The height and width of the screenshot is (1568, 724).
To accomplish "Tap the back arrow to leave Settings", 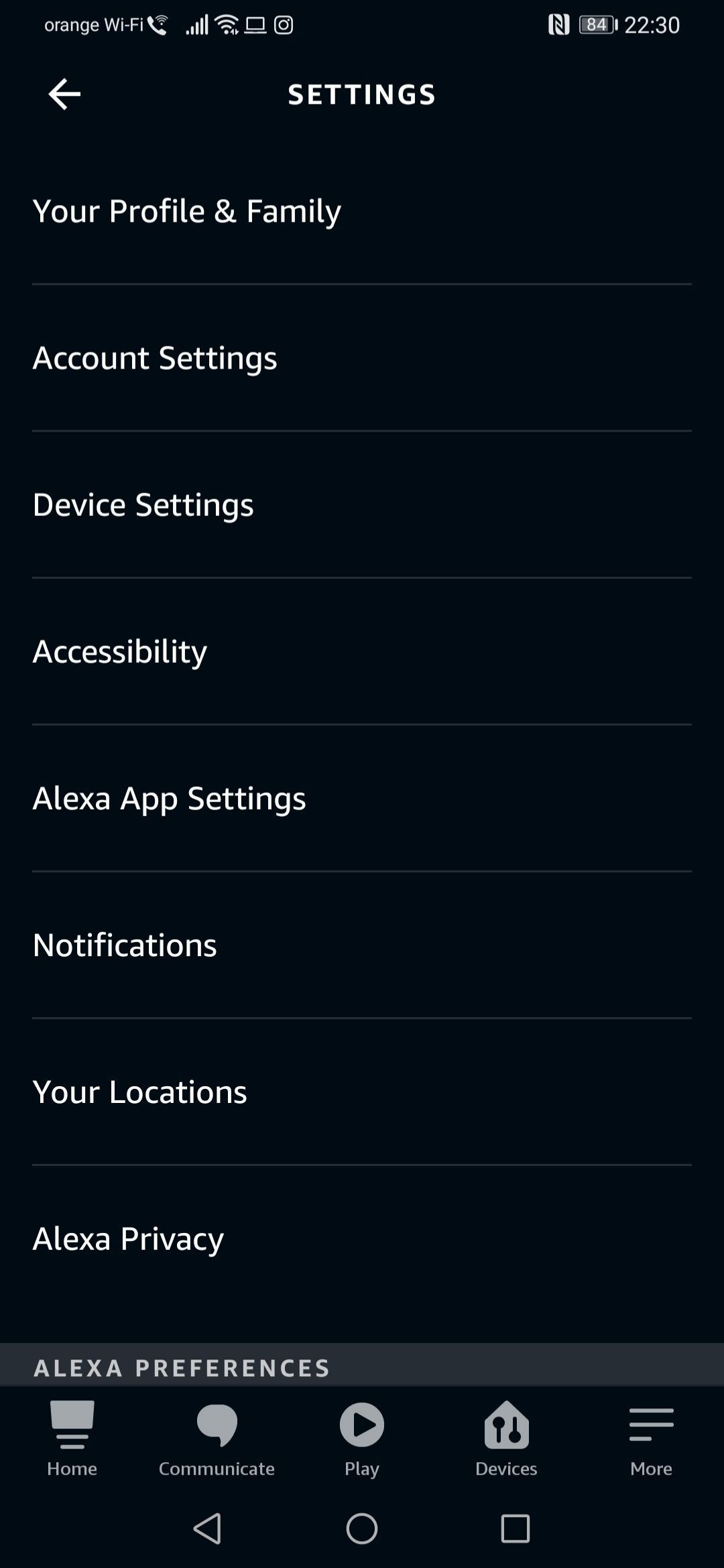I will coord(64,94).
